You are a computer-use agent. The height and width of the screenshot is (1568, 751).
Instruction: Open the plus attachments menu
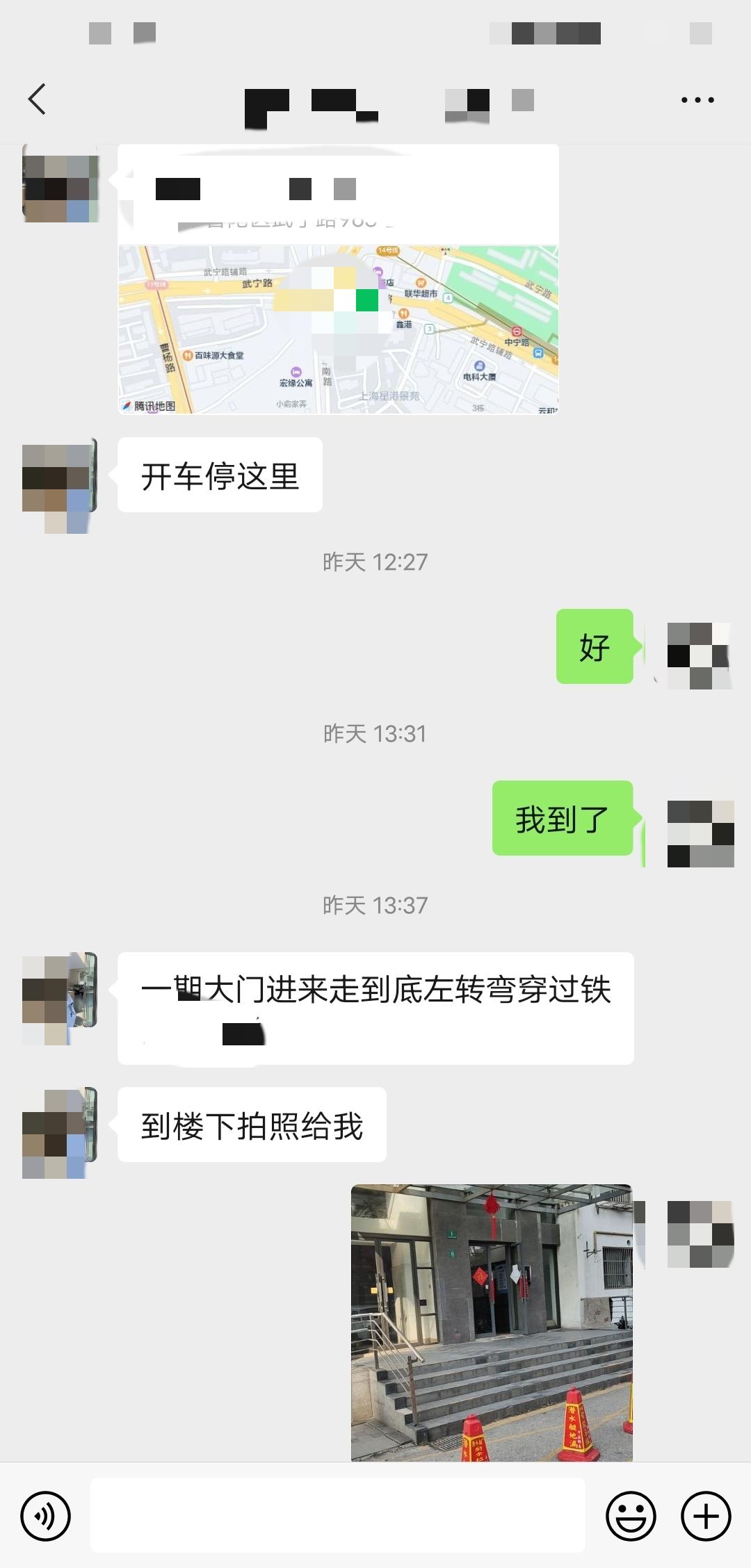point(705,1516)
